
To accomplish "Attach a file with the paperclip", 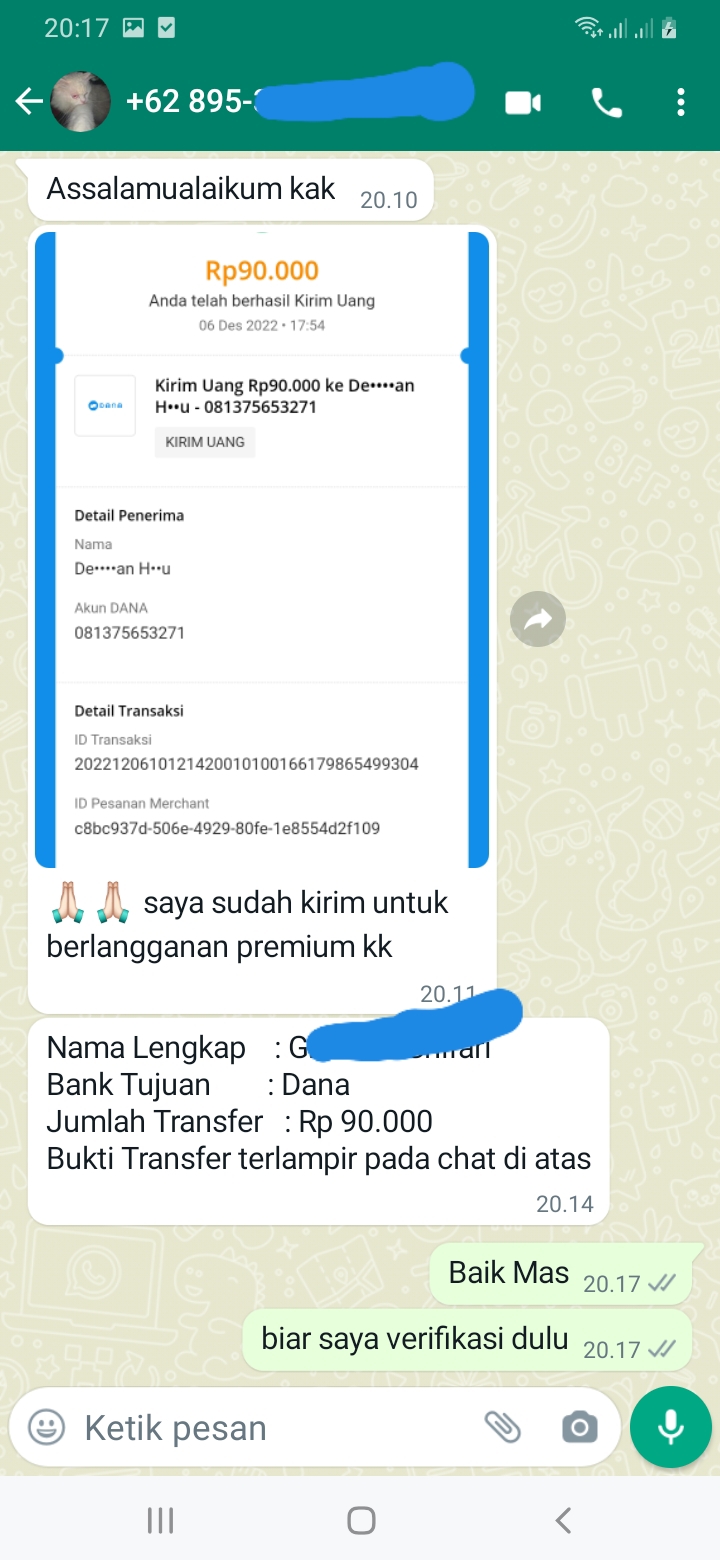I will (503, 1427).
